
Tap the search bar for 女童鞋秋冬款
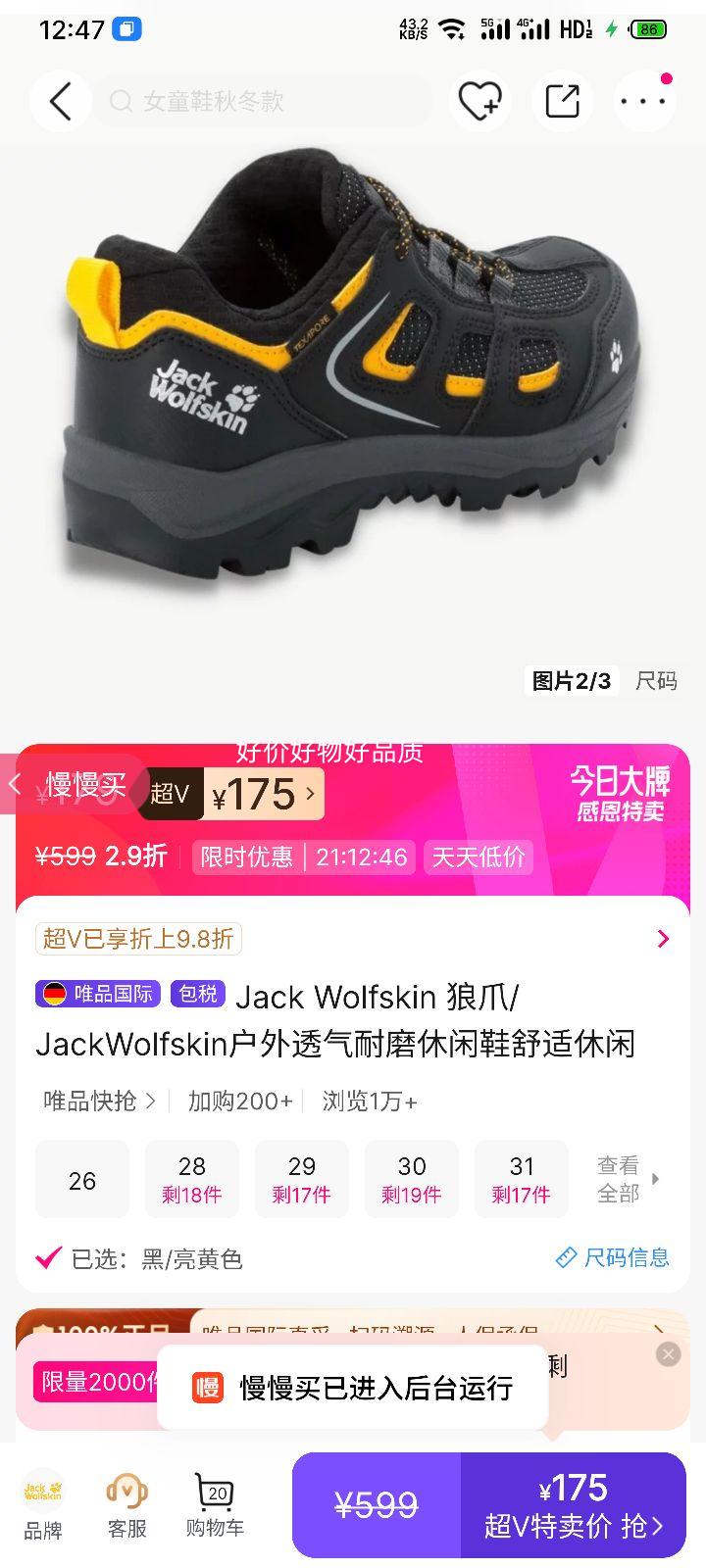click(x=263, y=100)
